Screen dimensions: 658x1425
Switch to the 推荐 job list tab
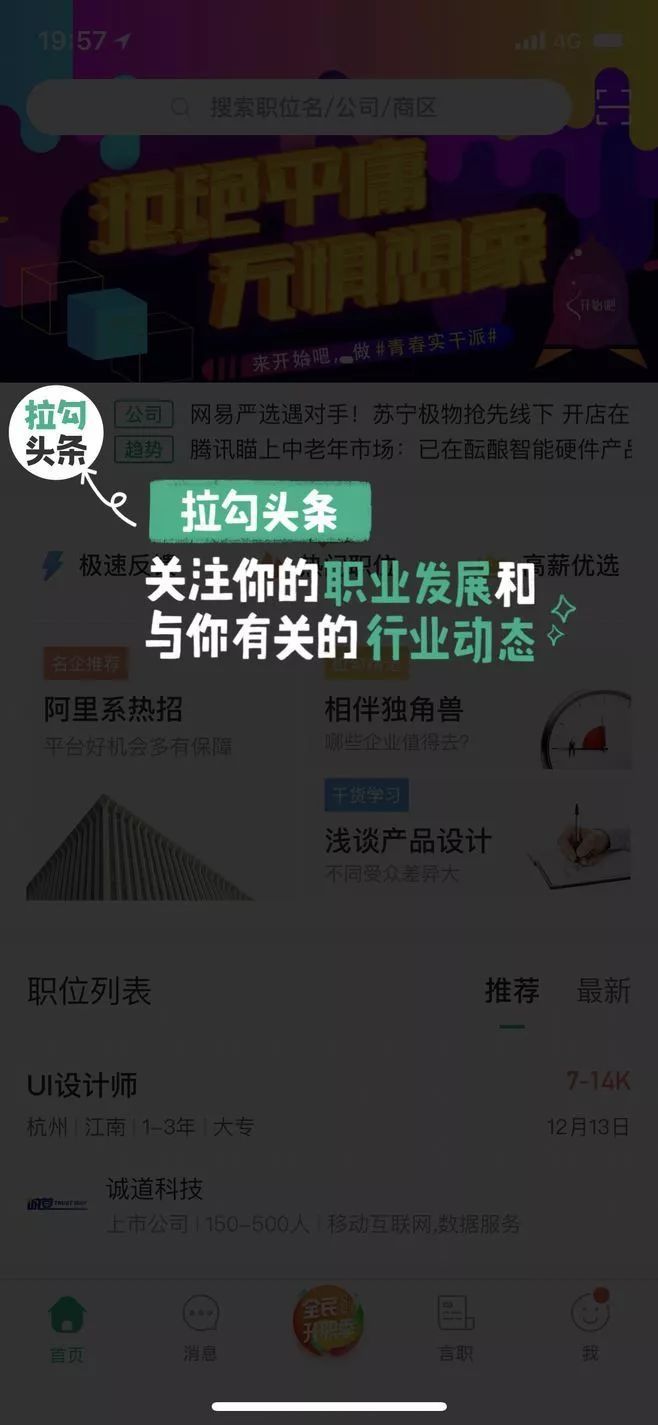click(x=512, y=991)
